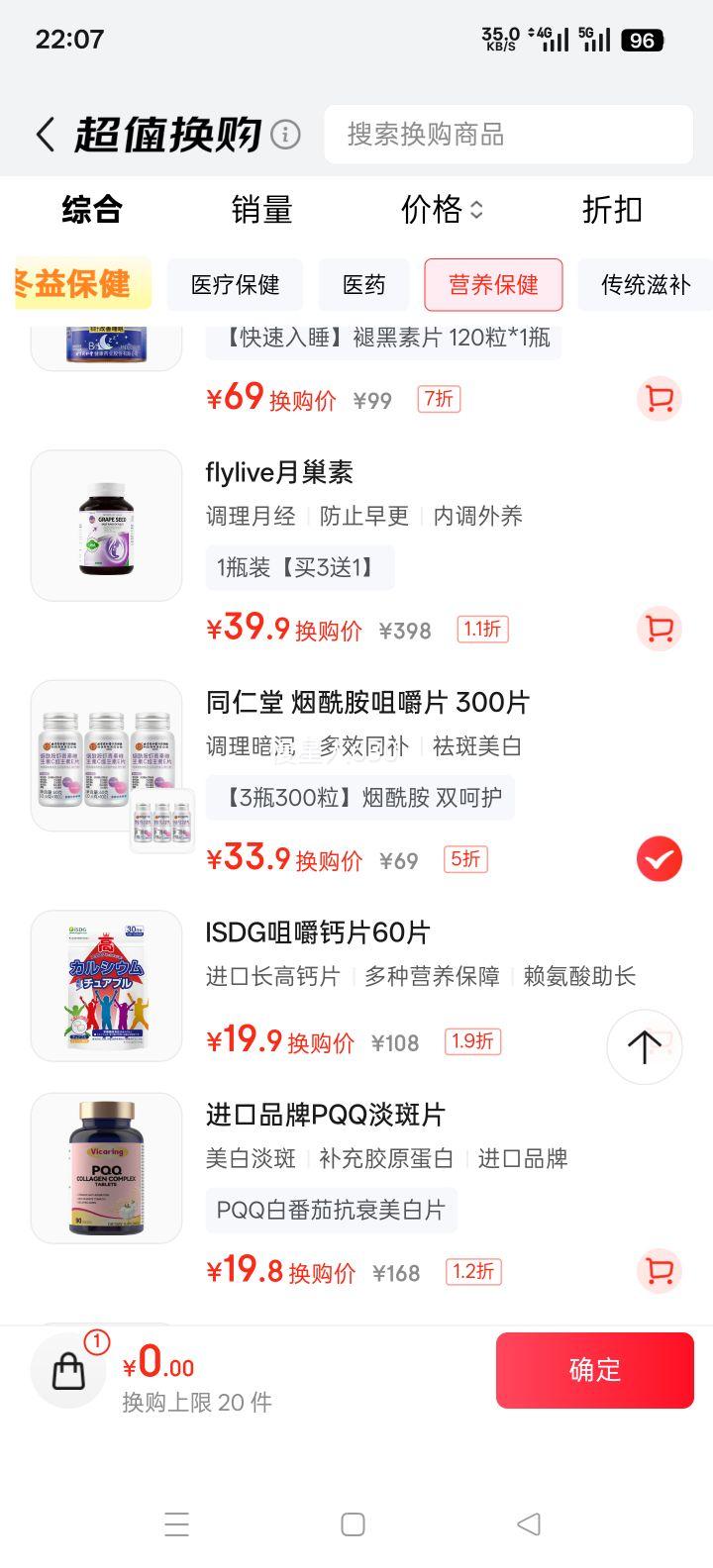
Task: Select the 医药 category filter
Action: [x=363, y=285]
